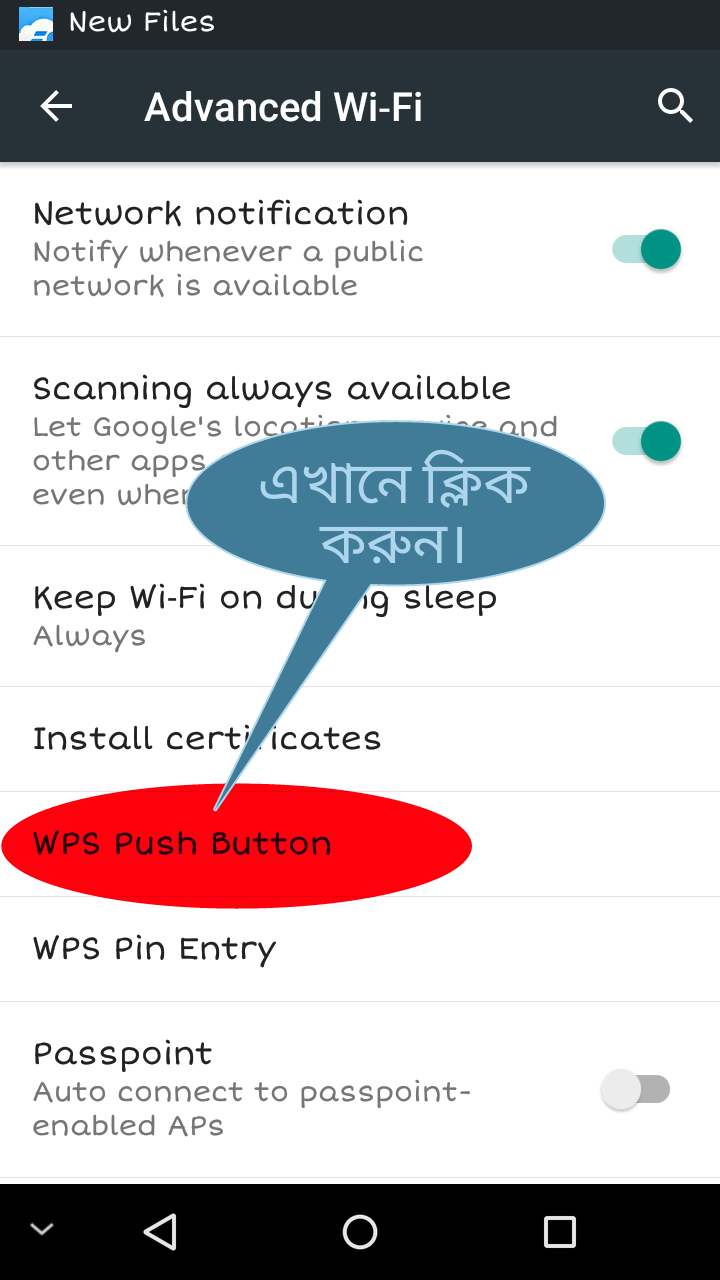This screenshot has height=1280, width=720.
Task: Go back from Advanced Wi-Fi
Action: click(x=56, y=106)
